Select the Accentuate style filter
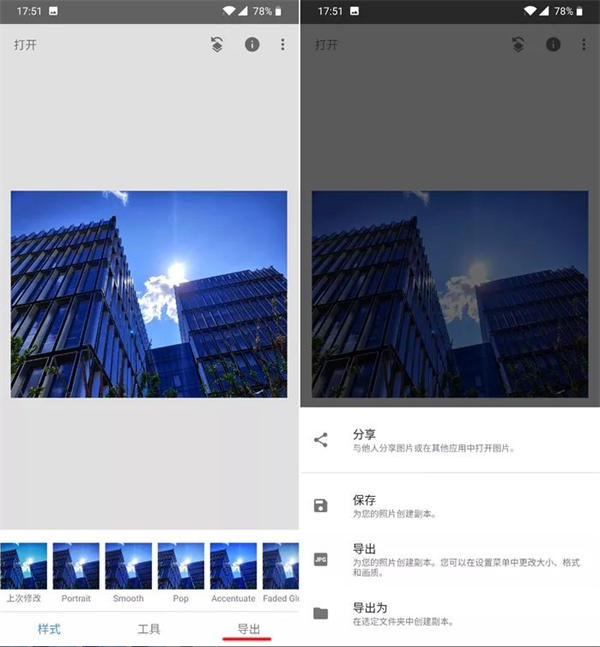600x647 pixels. (x=233, y=567)
